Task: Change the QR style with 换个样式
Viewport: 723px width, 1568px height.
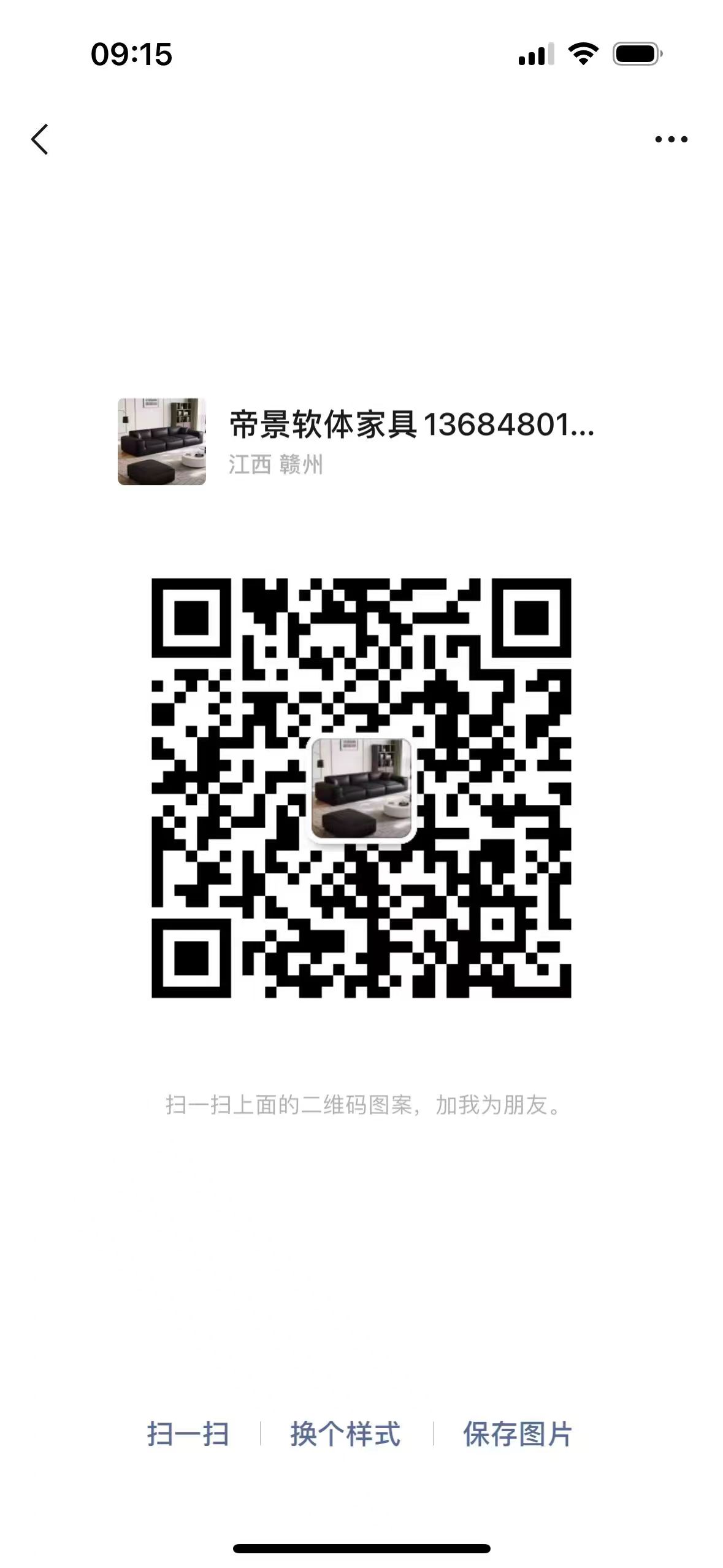Action: (345, 1434)
